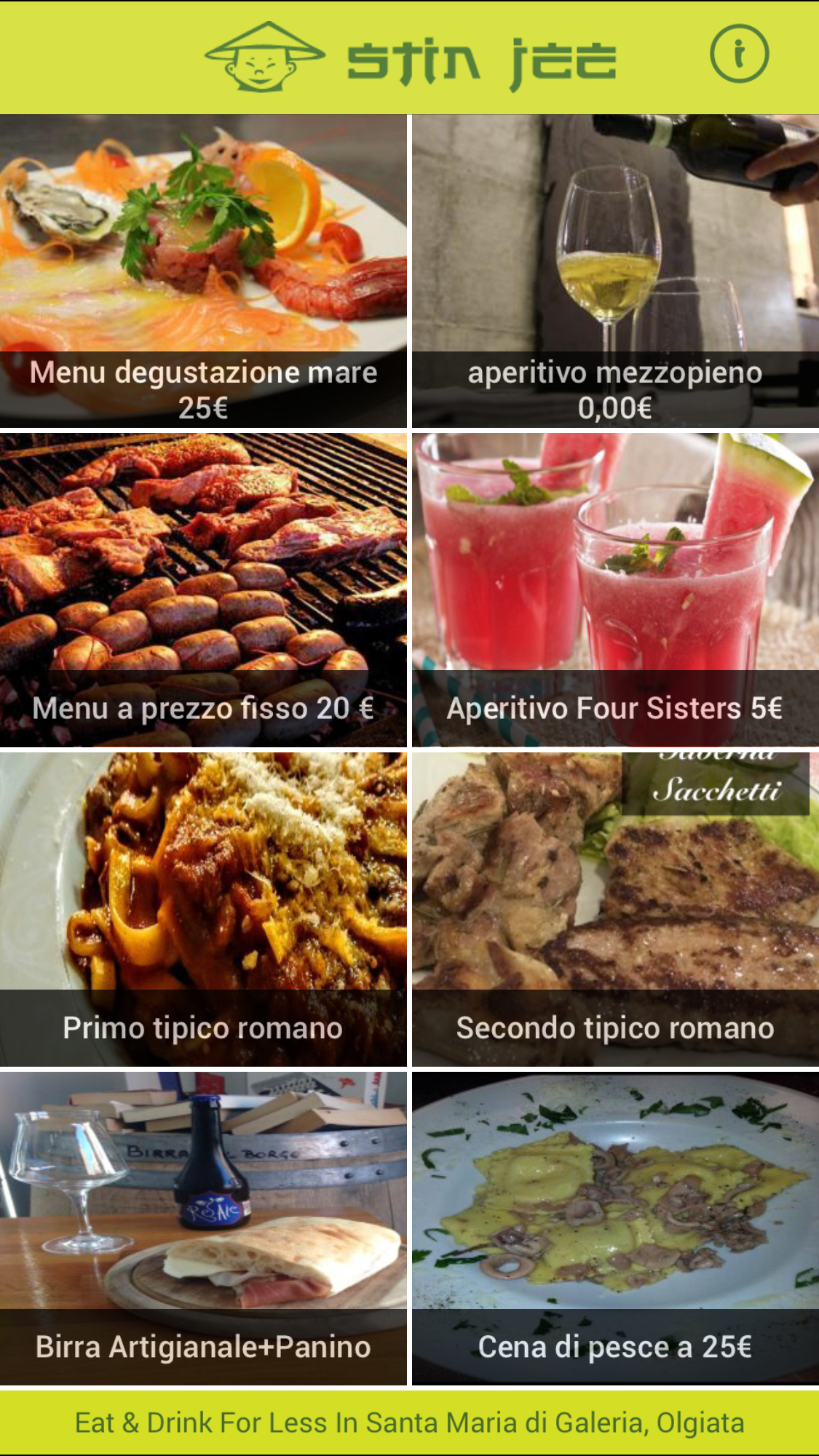
Task: Tap the Primo tipico romano tile
Action: tap(203, 910)
